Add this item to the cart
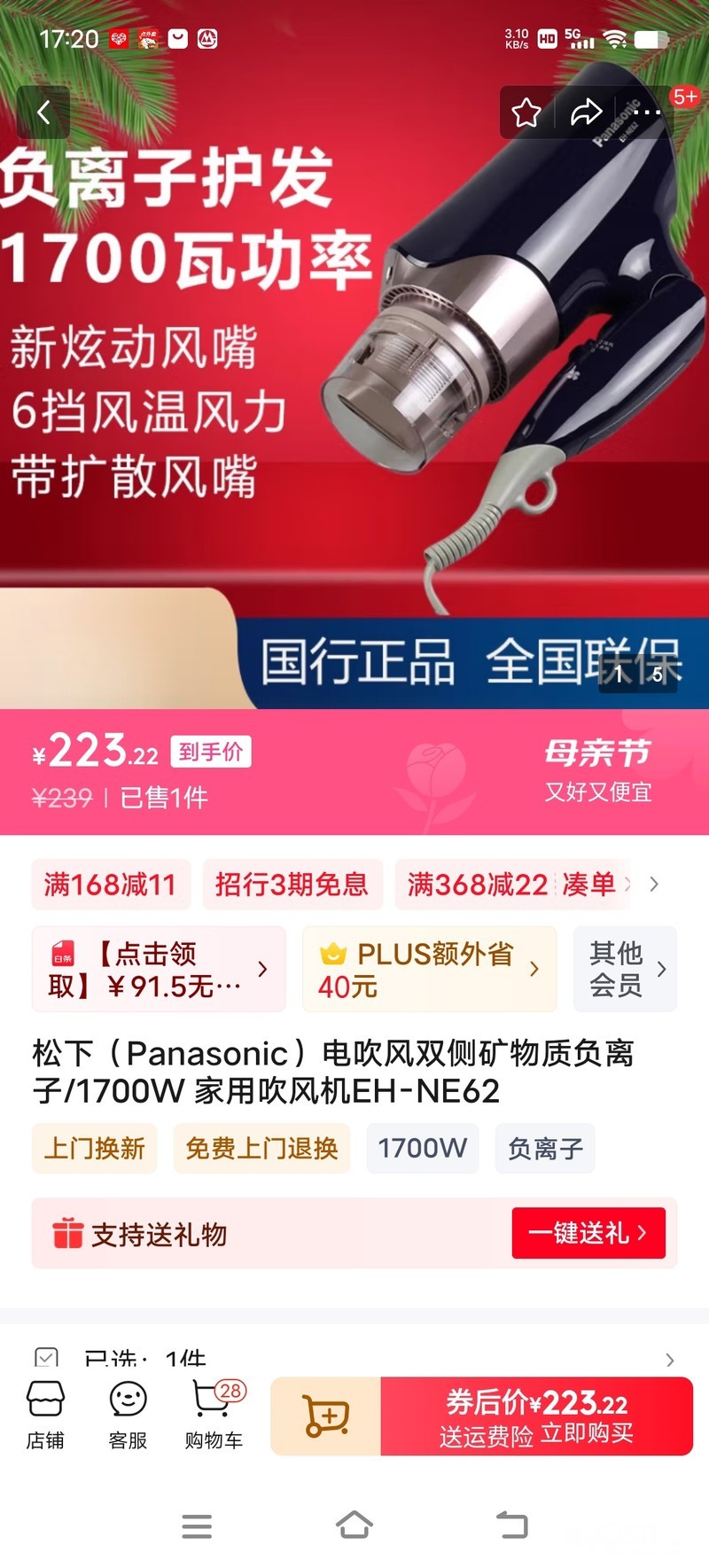 tap(325, 1416)
